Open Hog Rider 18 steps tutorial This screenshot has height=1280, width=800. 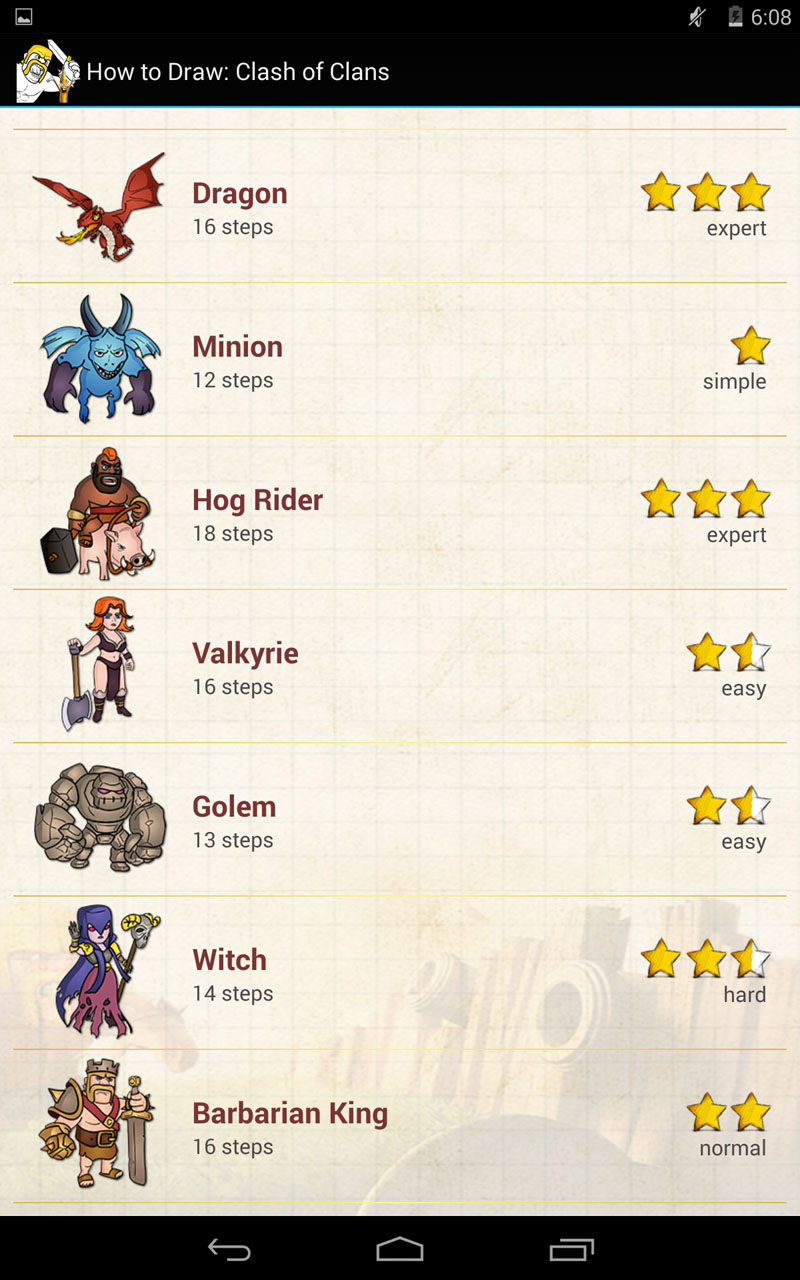(x=400, y=514)
